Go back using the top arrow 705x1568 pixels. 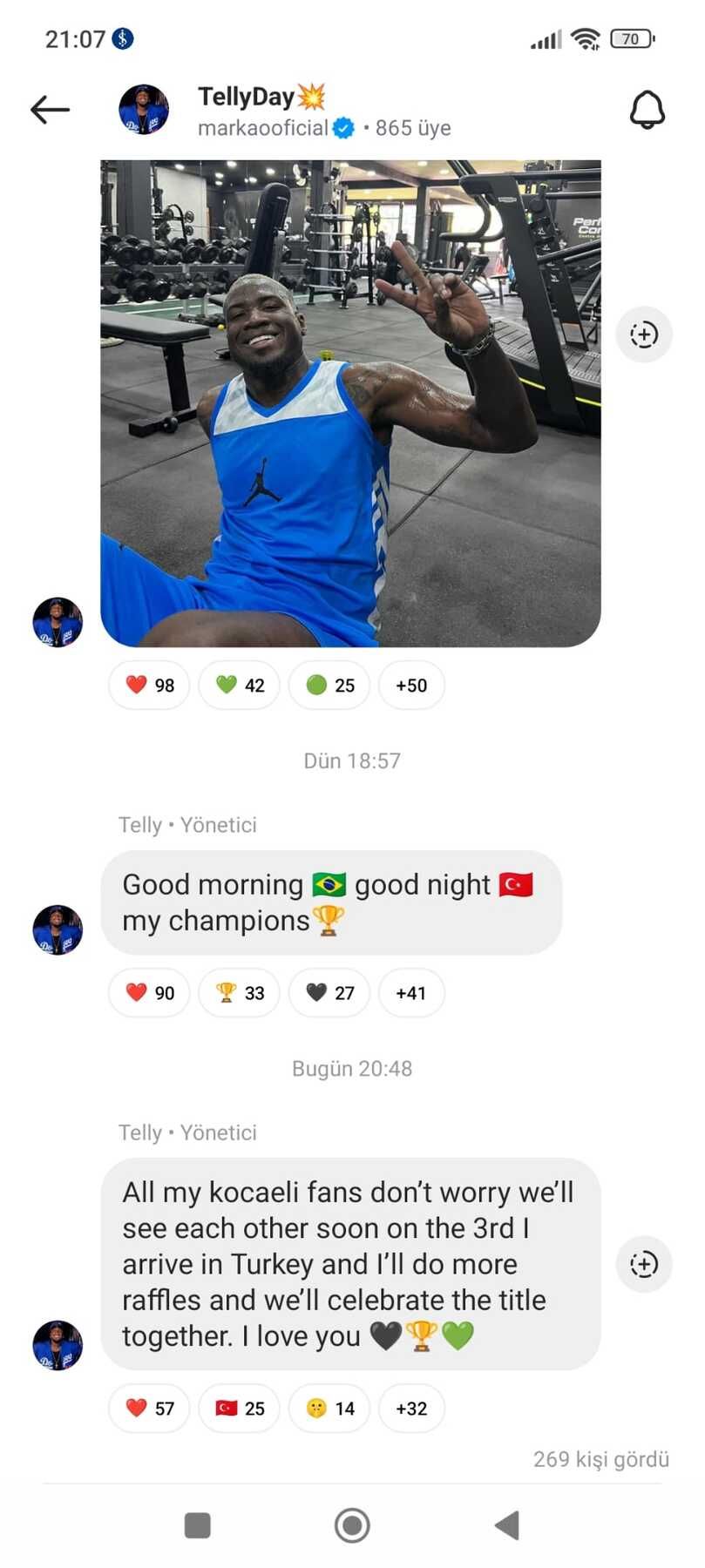tap(50, 110)
